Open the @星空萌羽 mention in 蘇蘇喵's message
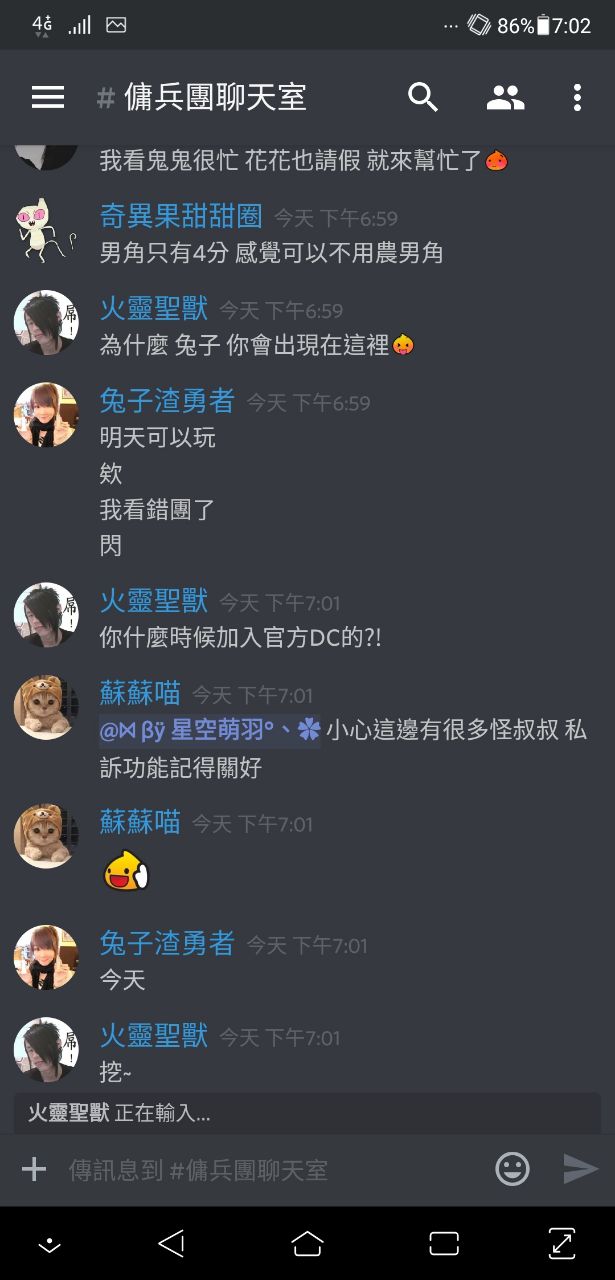Screen dimensions: 615x1280 click(x=210, y=731)
